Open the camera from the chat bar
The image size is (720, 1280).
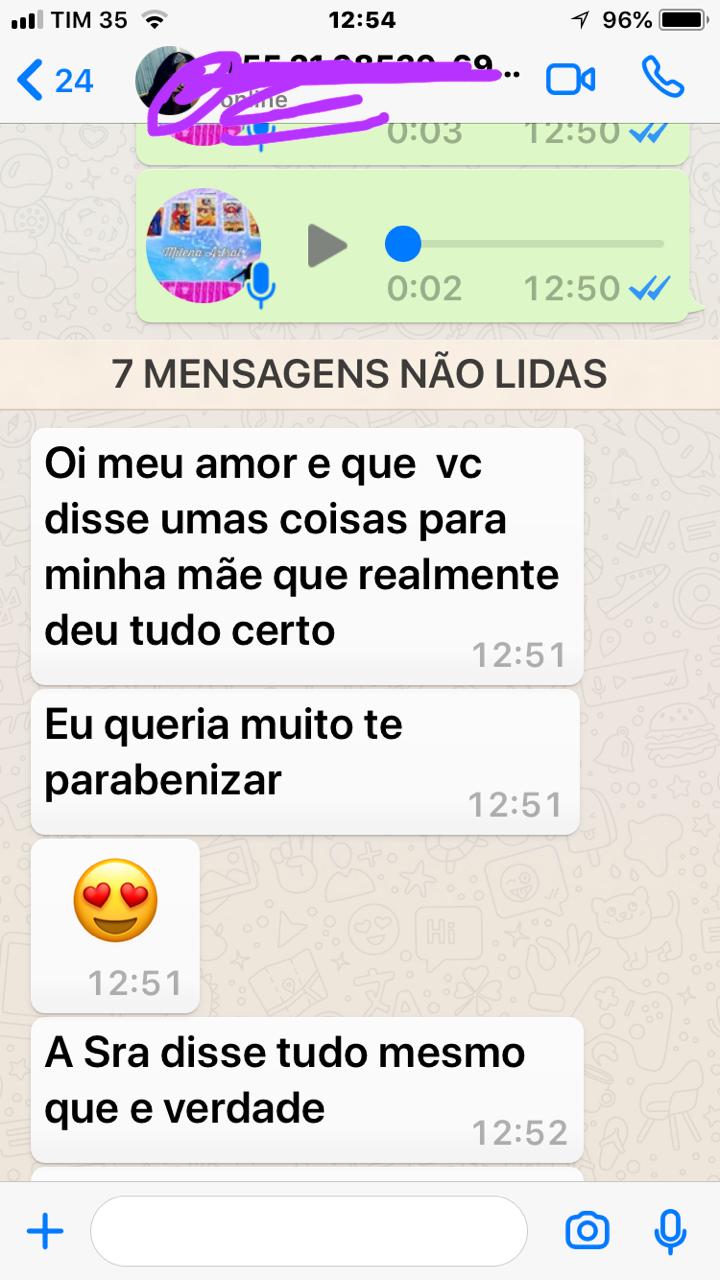pos(587,1231)
